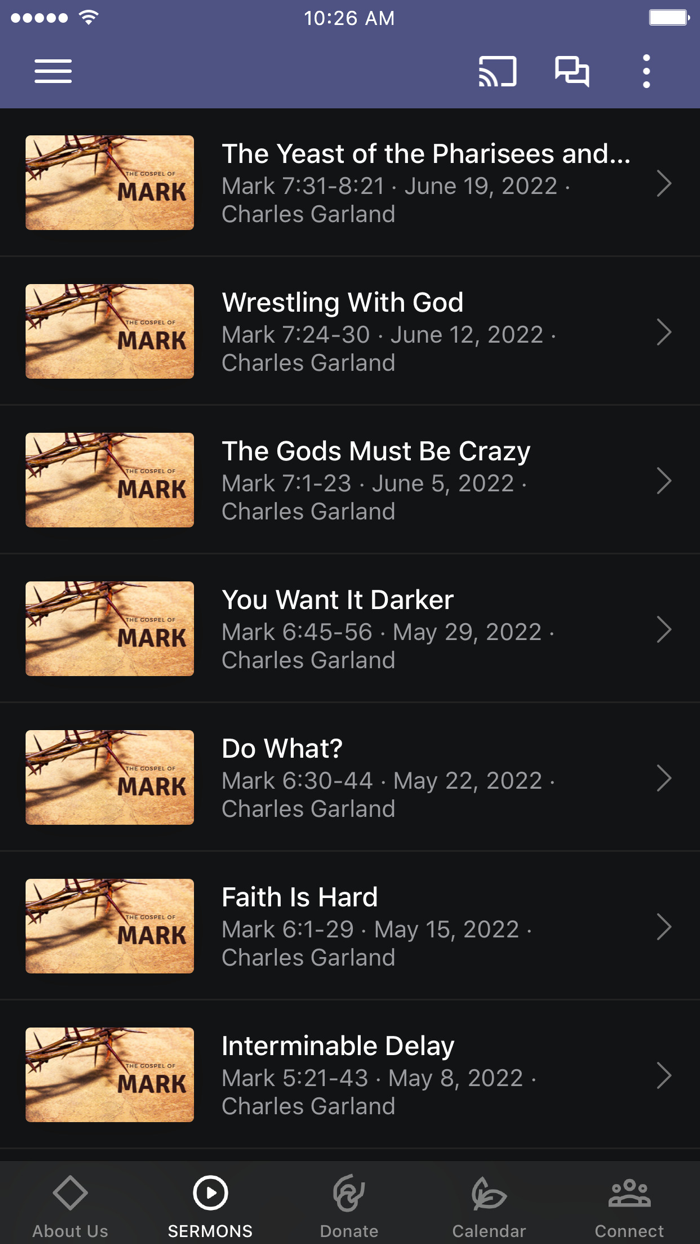Open the Connect tab
This screenshot has width=700, height=1244.
tap(629, 1204)
